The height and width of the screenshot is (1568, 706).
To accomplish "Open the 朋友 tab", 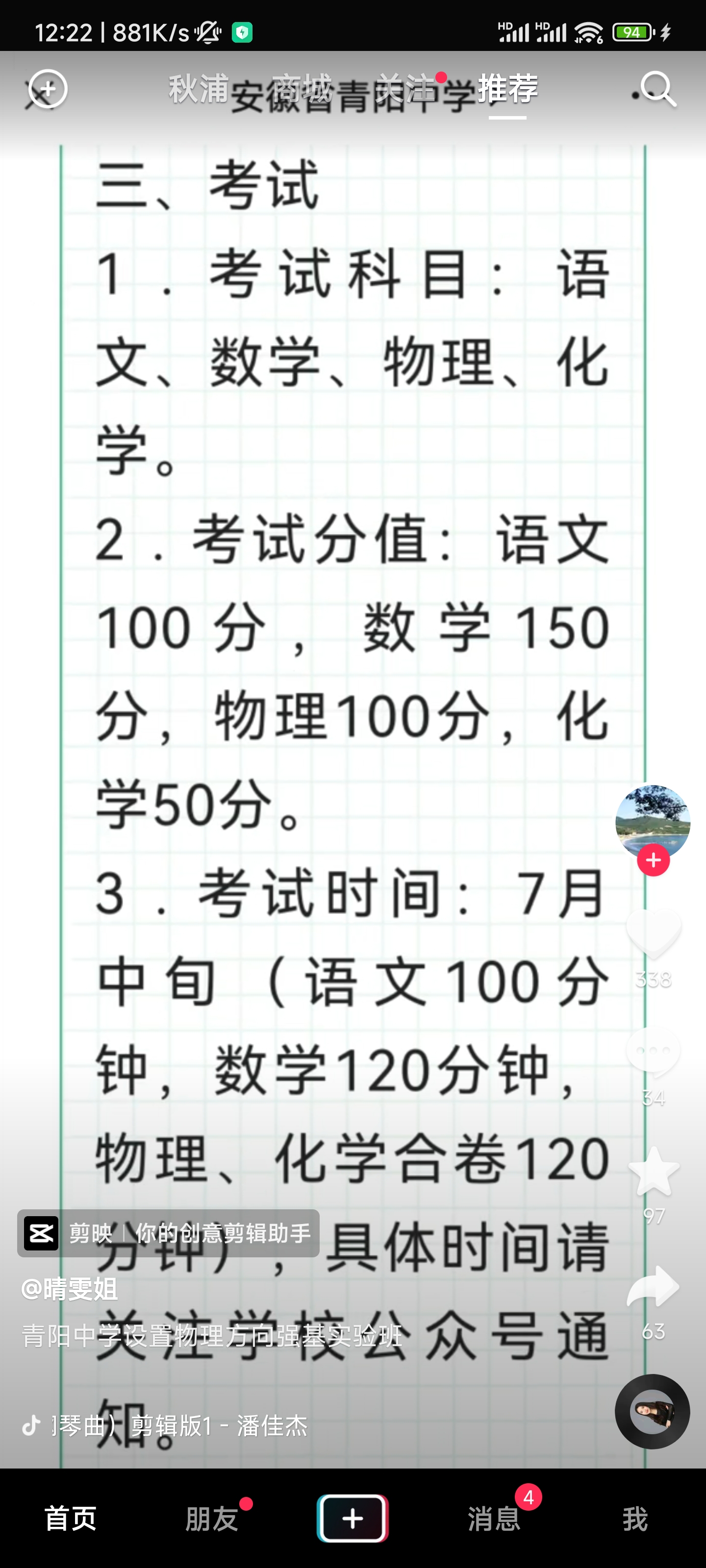I will (x=211, y=1519).
